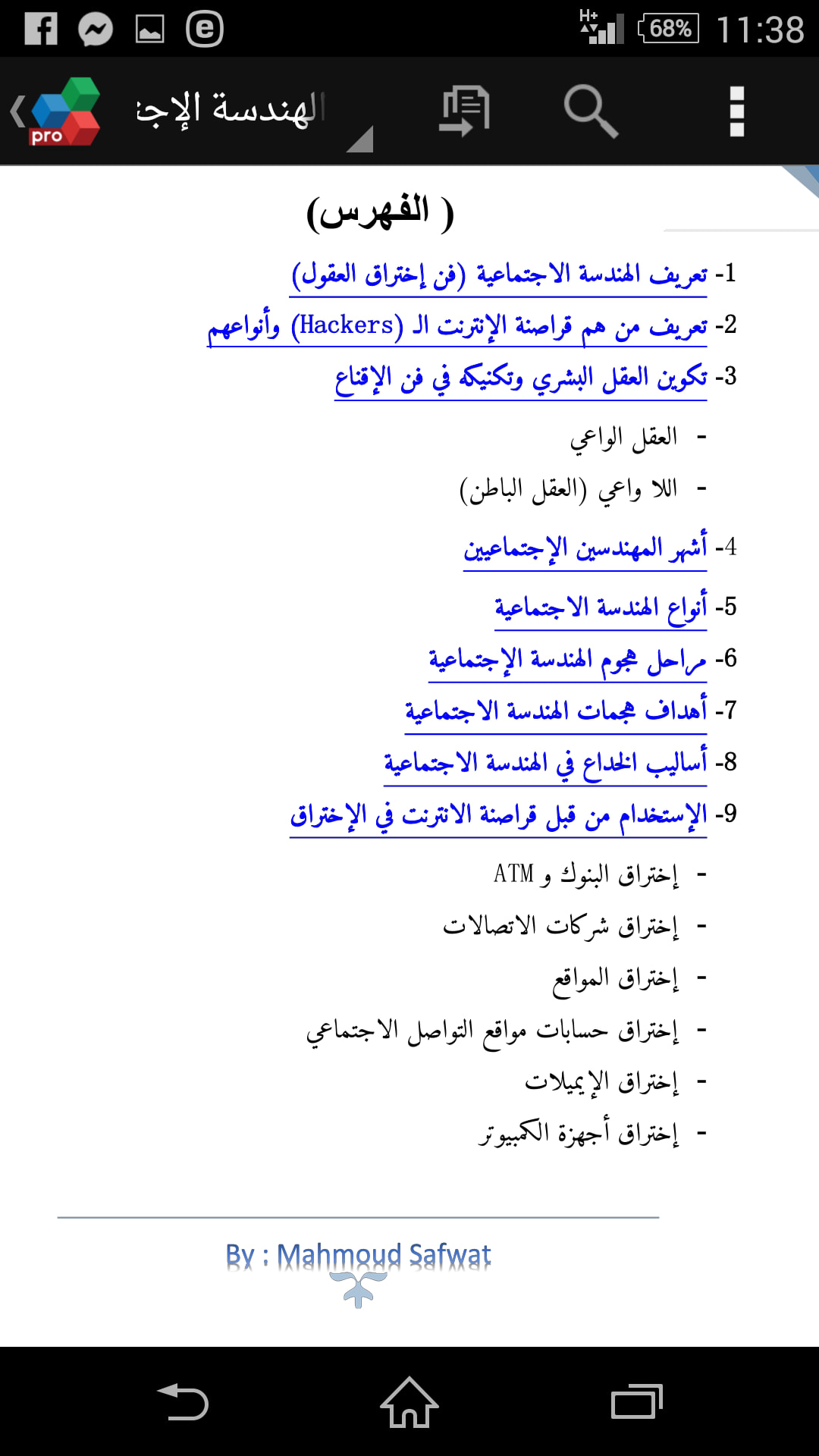Screen dimensions: 819x1456
Task: Open link 3 تكوين العقل البشري
Action: point(521,378)
